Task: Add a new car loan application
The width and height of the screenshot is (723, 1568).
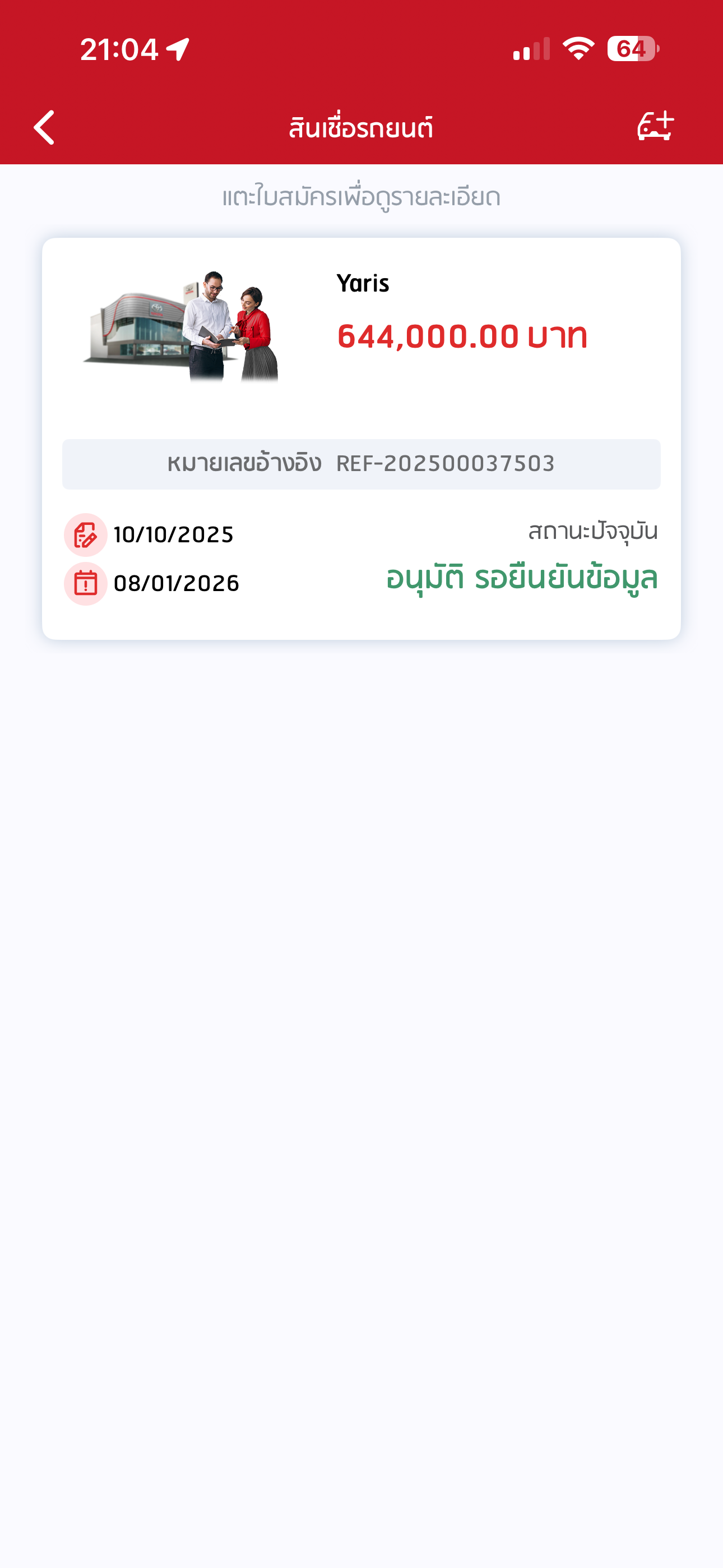Action: 655,127
